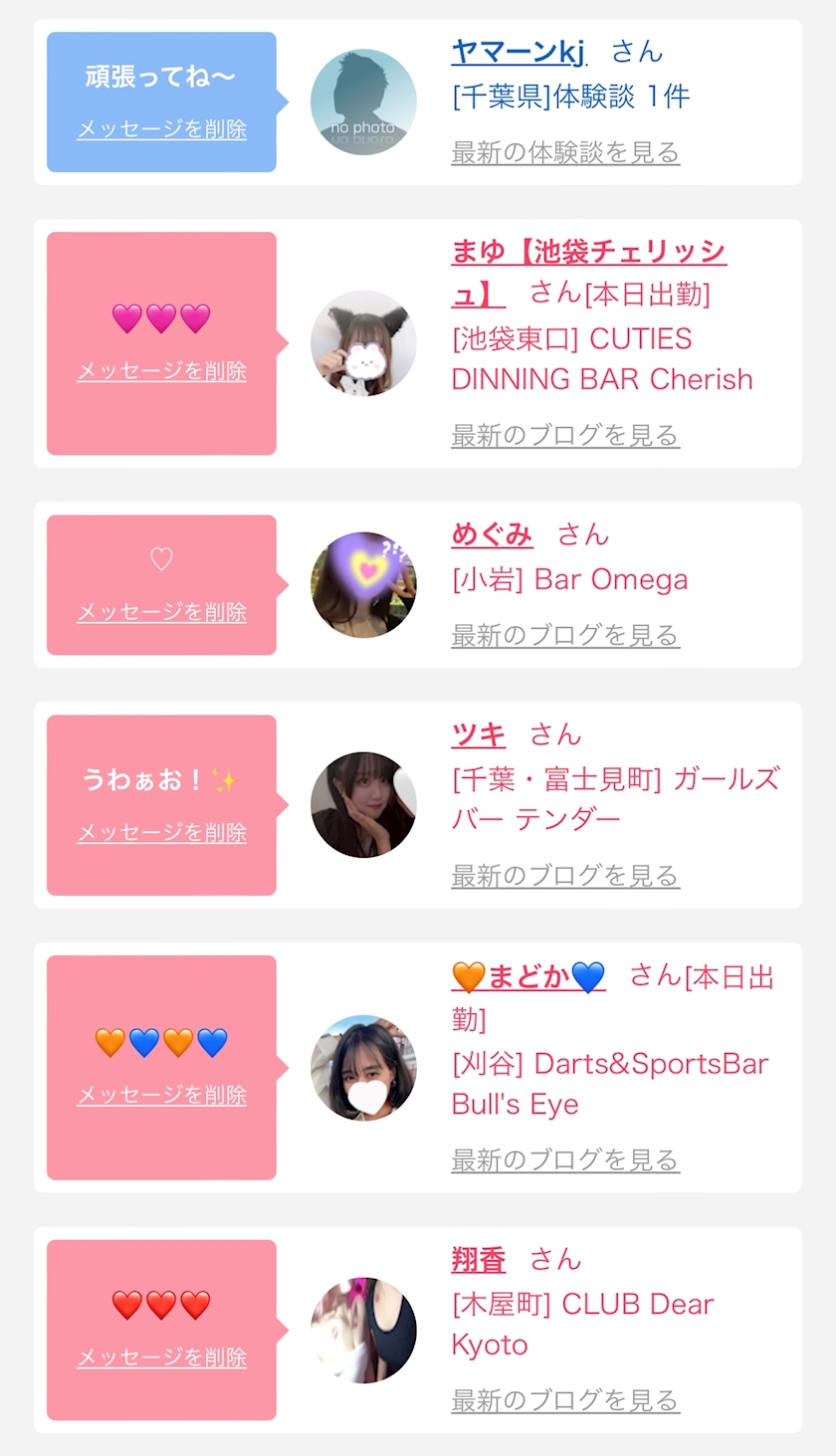The height and width of the screenshot is (1456, 836).
Task: Open 翔香's profile link
Action: 478,1260
